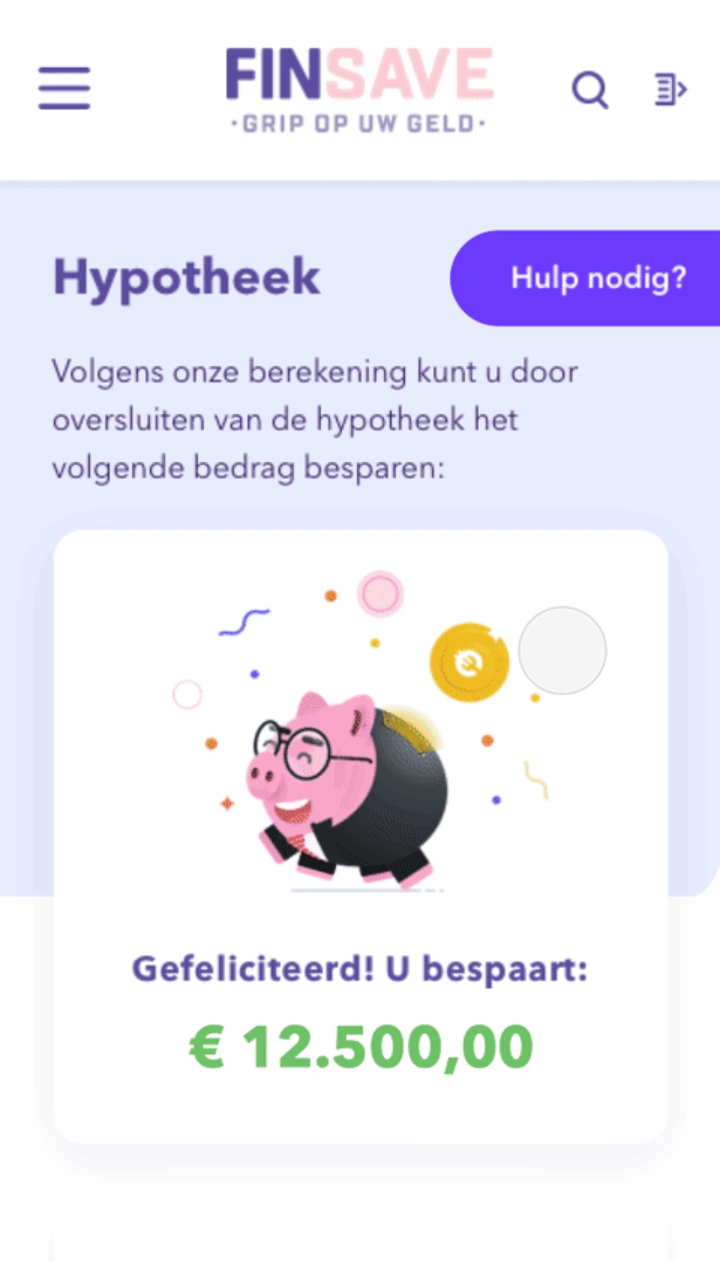The height and width of the screenshot is (1261, 720).
Task: Open the hamburger menu
Action: 64,88
